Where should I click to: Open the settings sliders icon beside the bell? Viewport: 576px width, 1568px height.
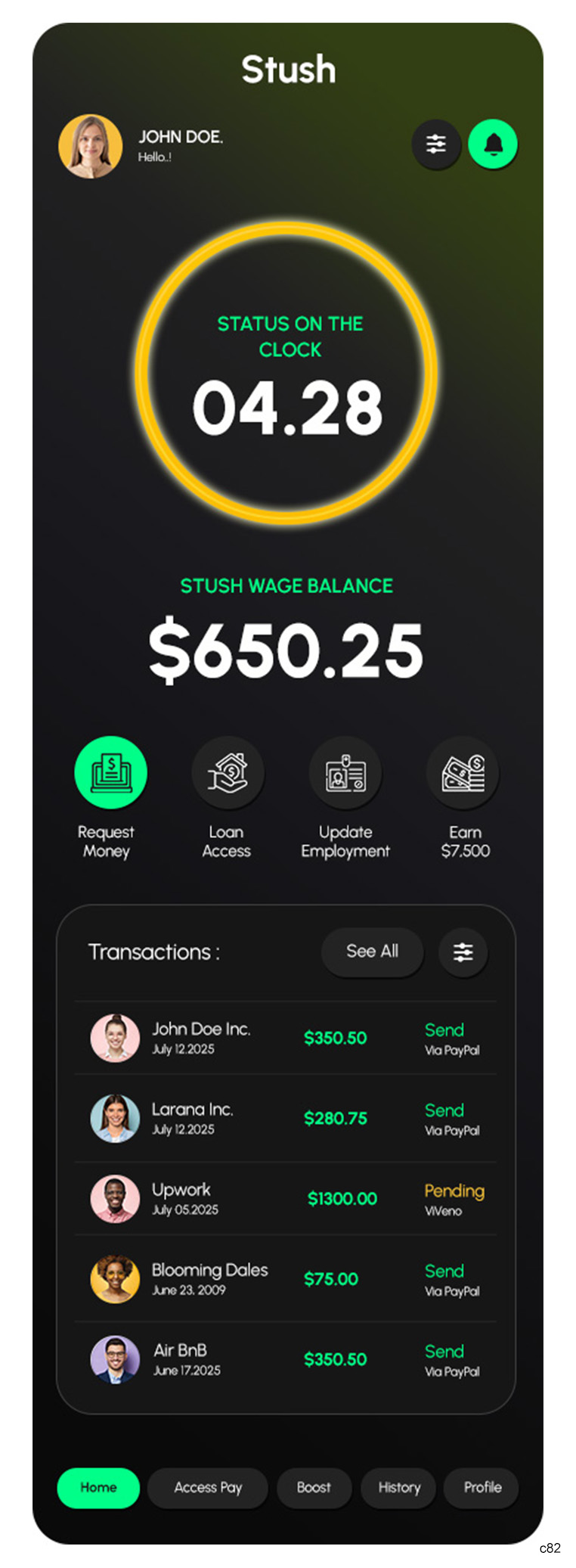(436, 144)
